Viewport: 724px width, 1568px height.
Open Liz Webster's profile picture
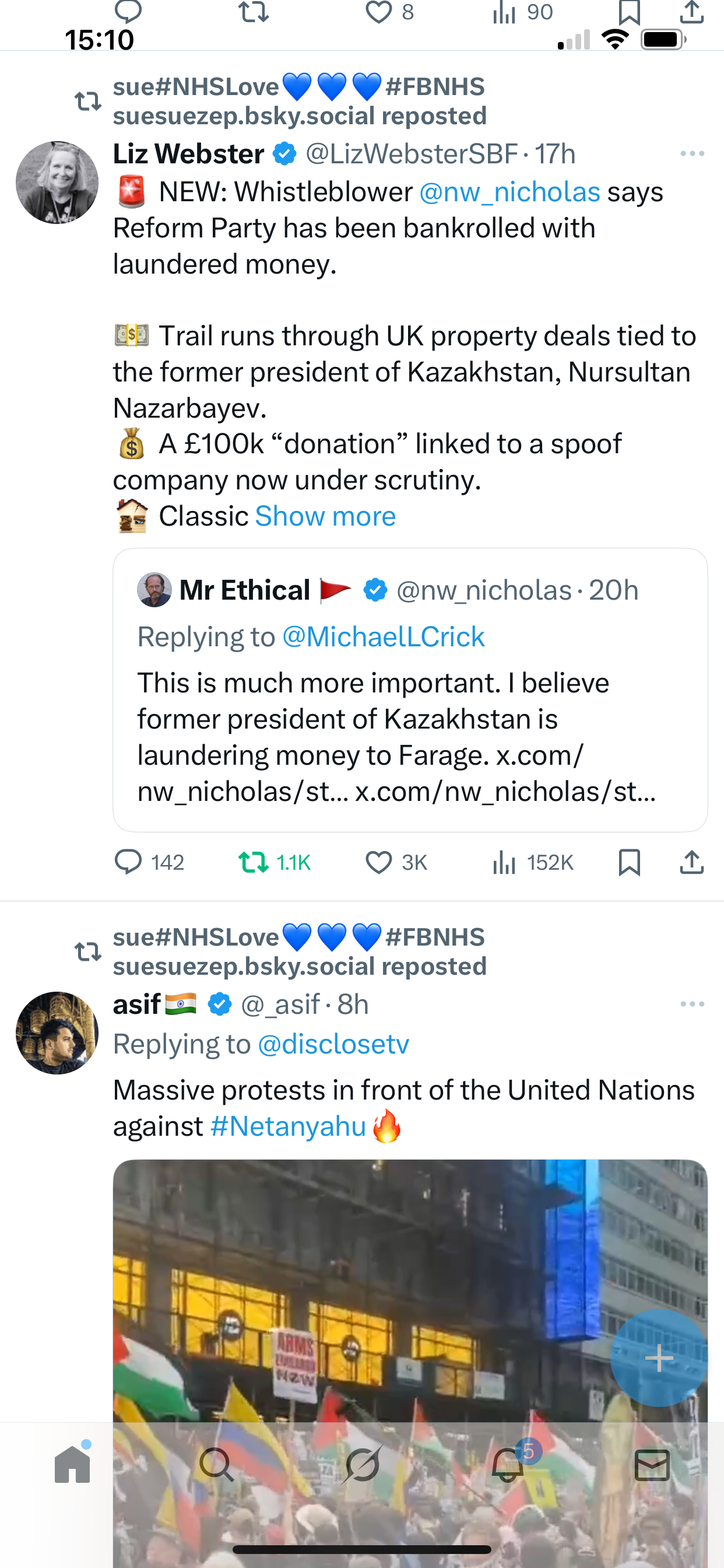(57, 183)
